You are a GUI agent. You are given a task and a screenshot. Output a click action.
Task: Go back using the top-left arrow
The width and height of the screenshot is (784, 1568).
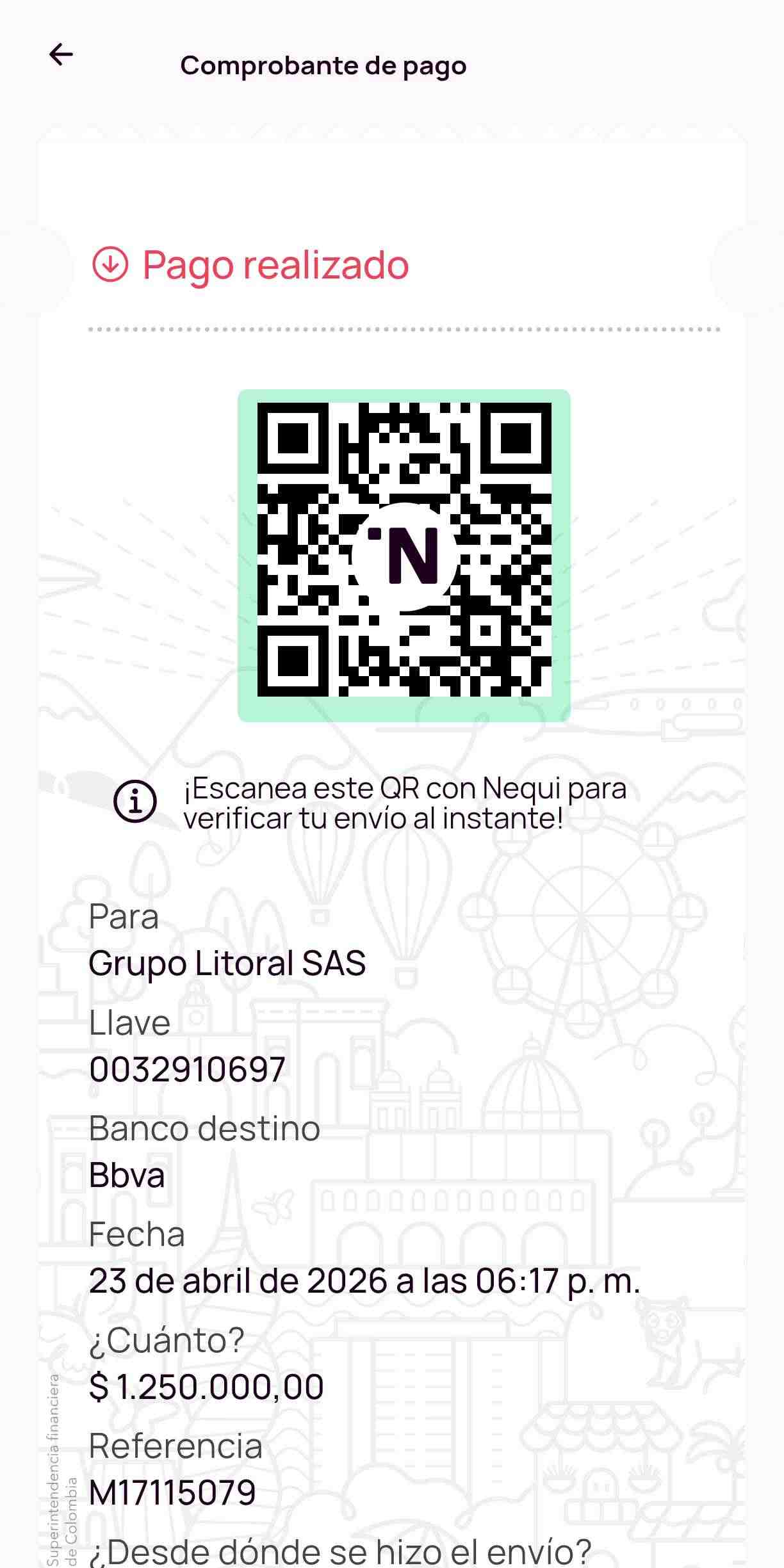coord(61,54)
